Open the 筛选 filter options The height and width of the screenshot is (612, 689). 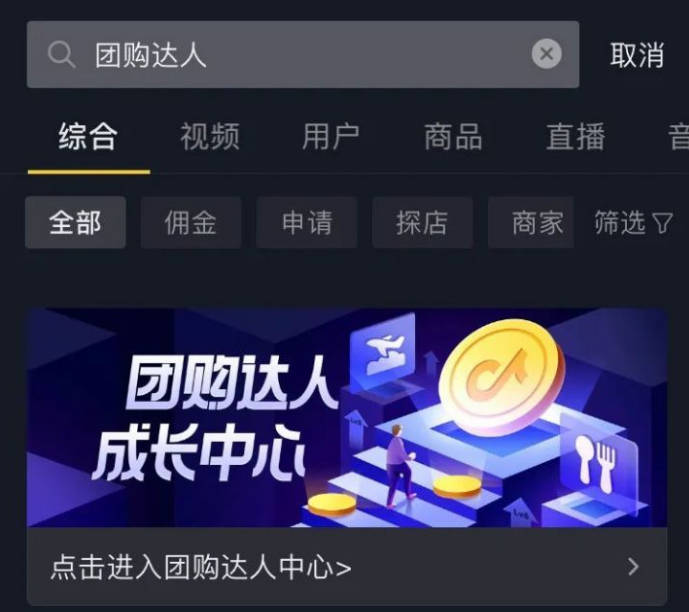(634, 222)
